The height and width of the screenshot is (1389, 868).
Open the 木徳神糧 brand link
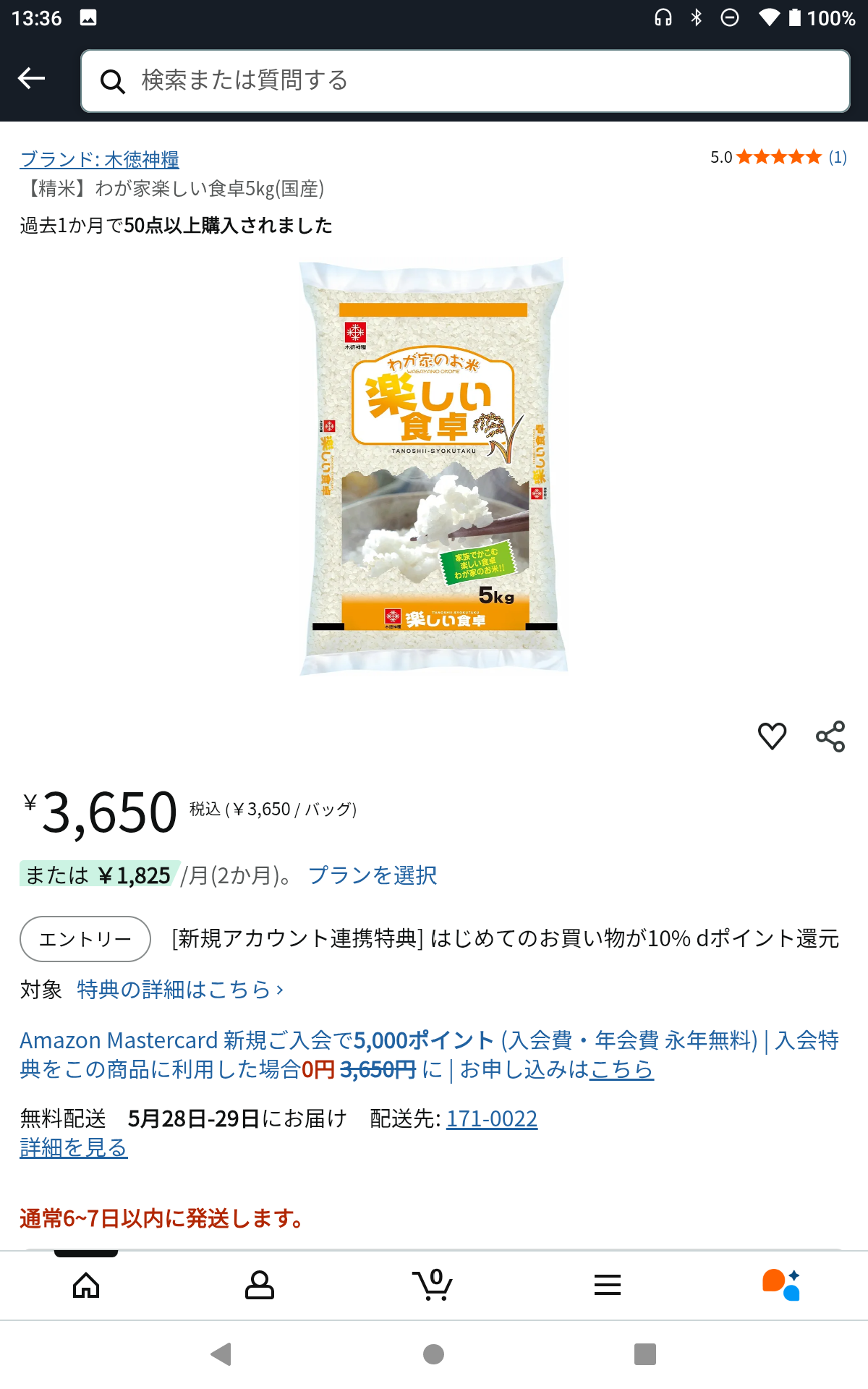tap(100, 159)
